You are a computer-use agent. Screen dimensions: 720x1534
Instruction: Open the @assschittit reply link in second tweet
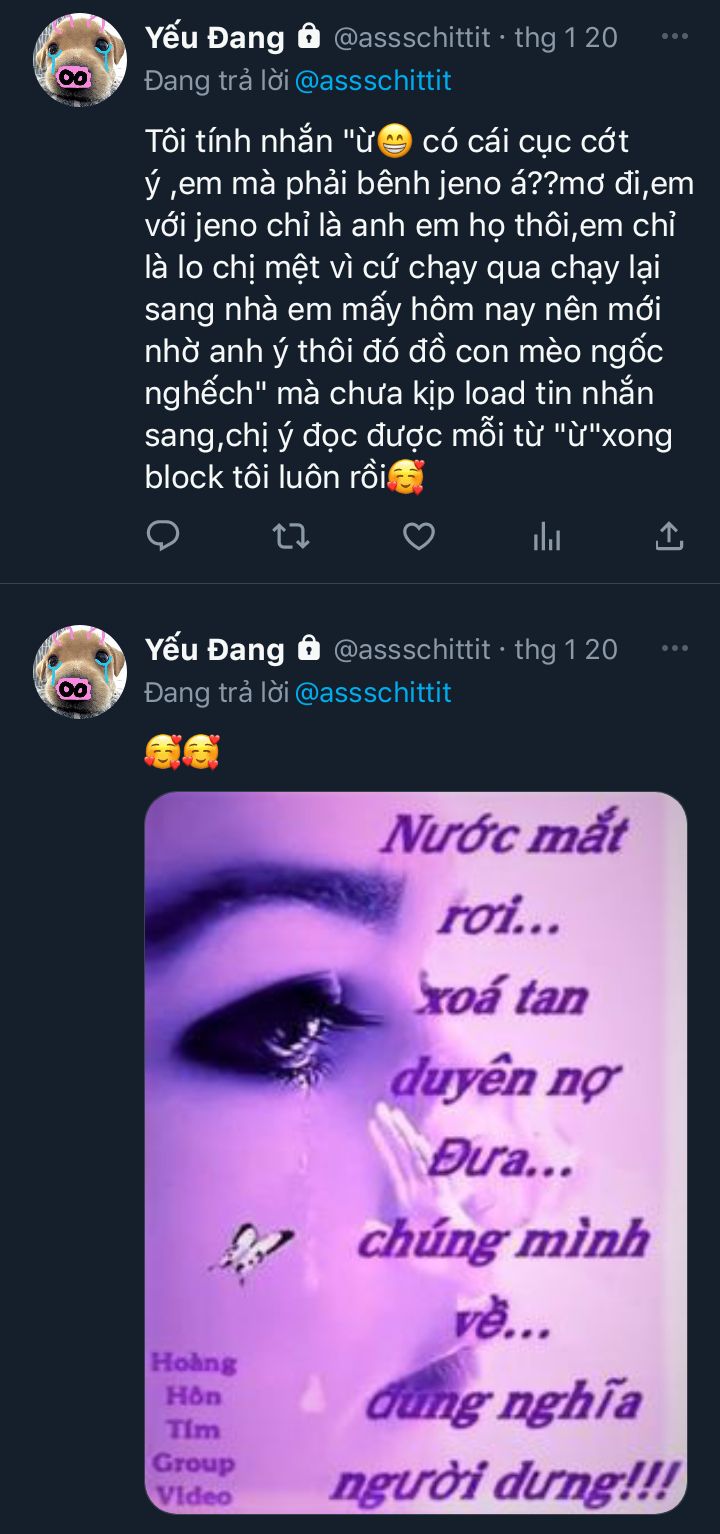373,692
